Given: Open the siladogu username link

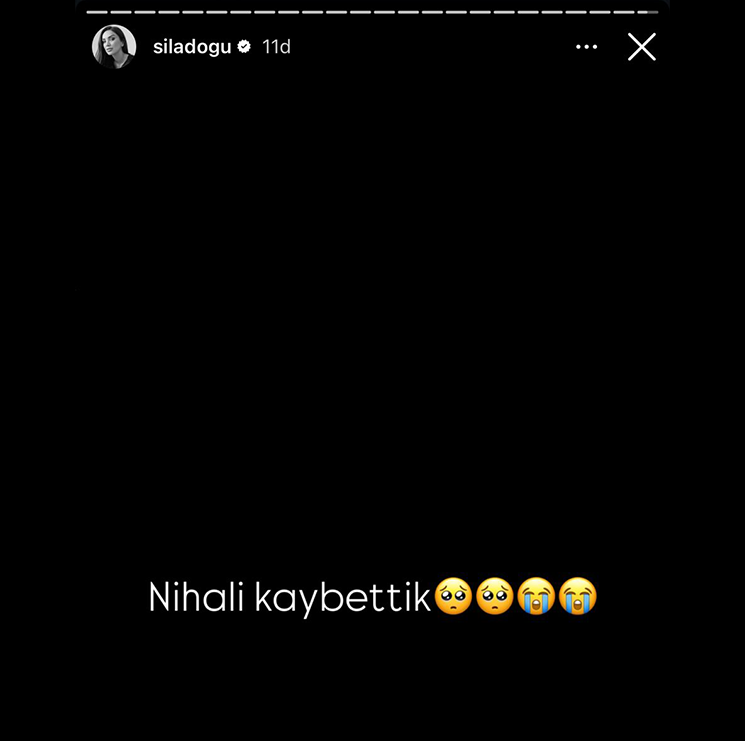Looking at the screenshot, I should tap(192, 47).
